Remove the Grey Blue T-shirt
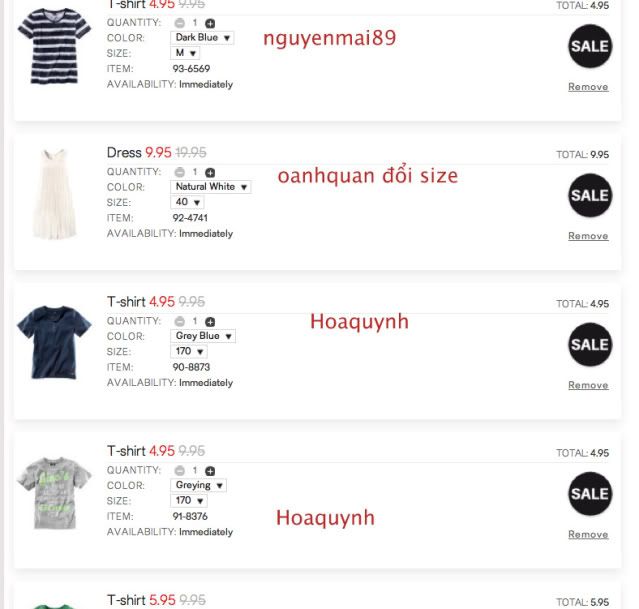This screenshot has height=609, width=639. [x=587, y=385]
